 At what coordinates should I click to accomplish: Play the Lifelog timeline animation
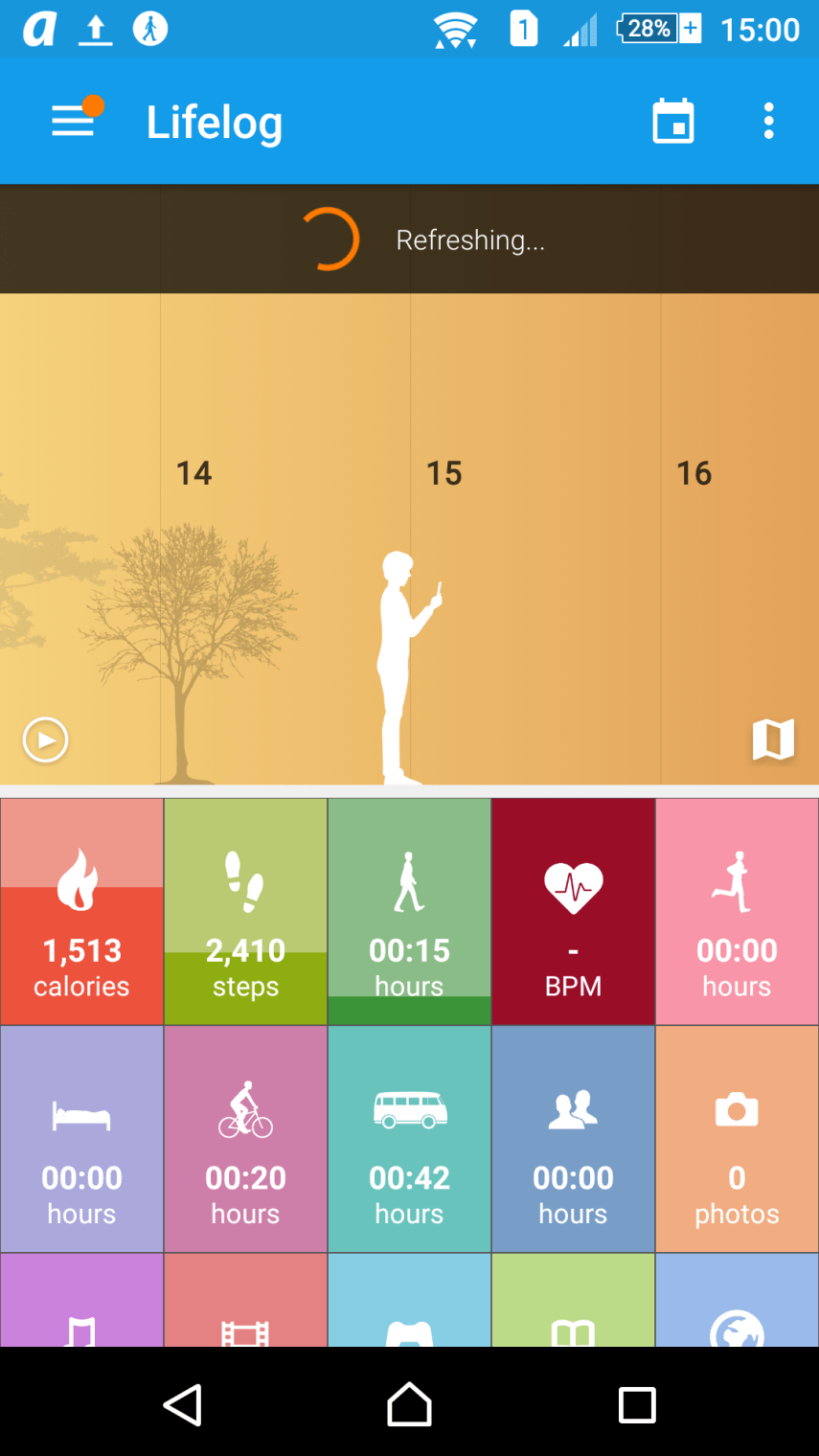[45, 739]
